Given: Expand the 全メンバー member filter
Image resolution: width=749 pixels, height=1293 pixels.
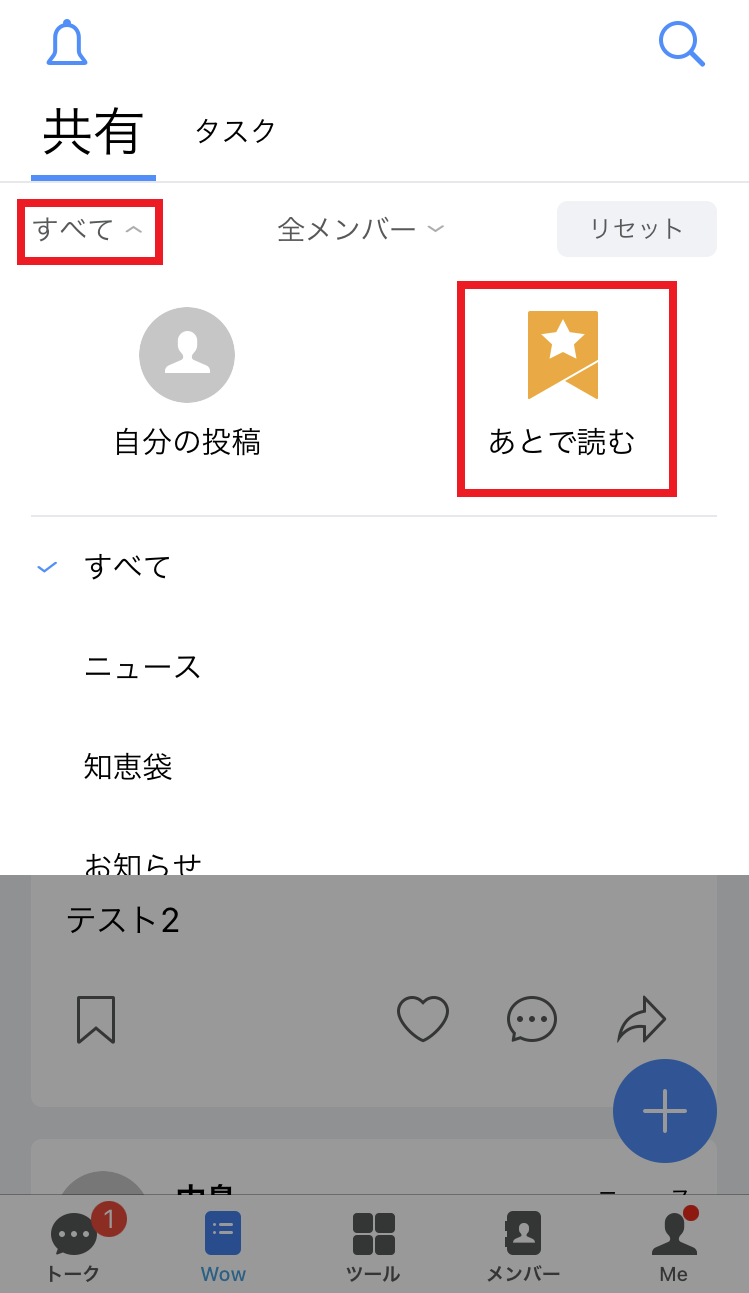Looking at the screenshot, I should tap(360, 230).
